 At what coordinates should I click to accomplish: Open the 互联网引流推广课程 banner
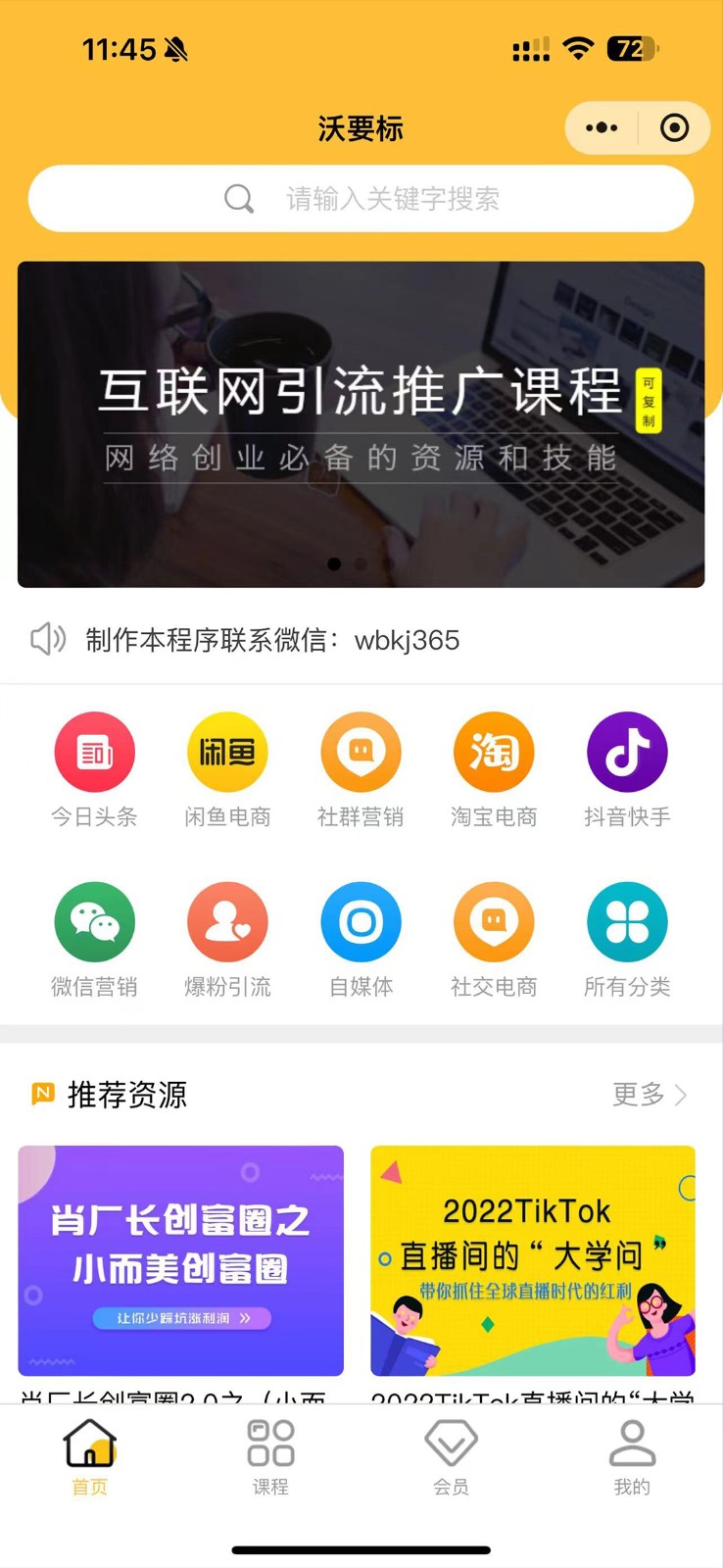pyautogui.click(x=361, y=423)
